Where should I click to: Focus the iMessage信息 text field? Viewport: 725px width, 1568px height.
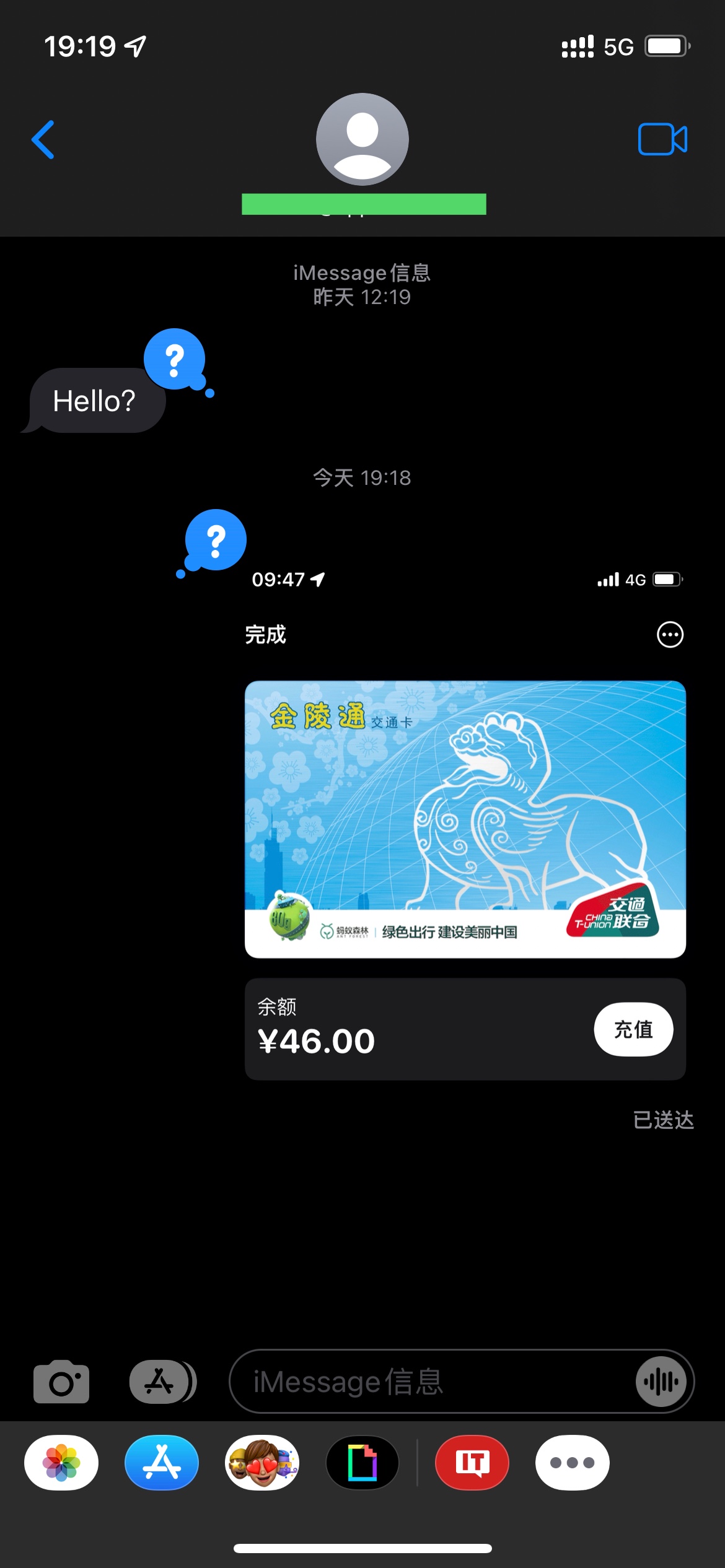pyautogui.click(x=434, y=1382)
